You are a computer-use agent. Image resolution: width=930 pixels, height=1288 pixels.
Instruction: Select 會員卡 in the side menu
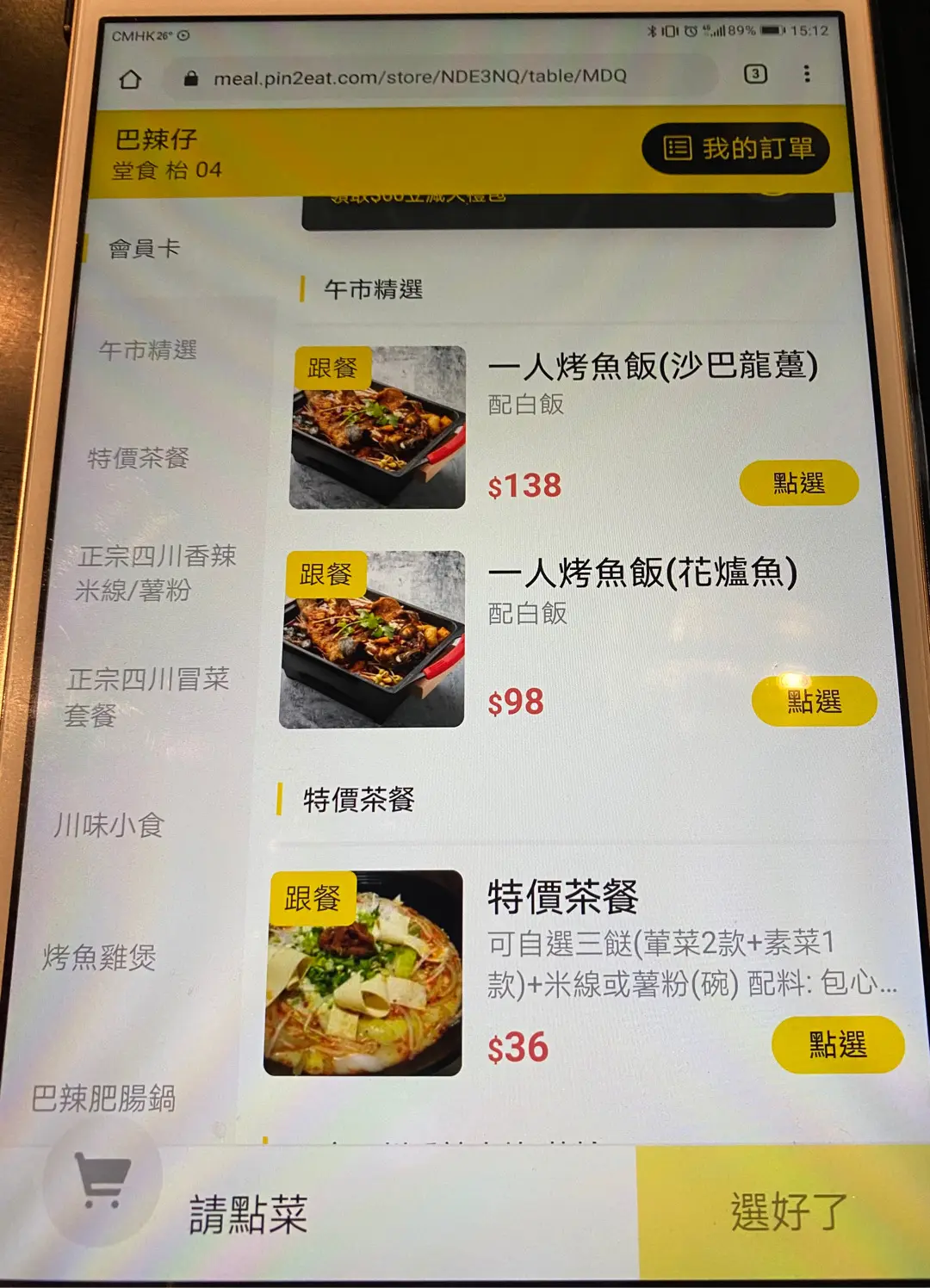click(144, 249)
